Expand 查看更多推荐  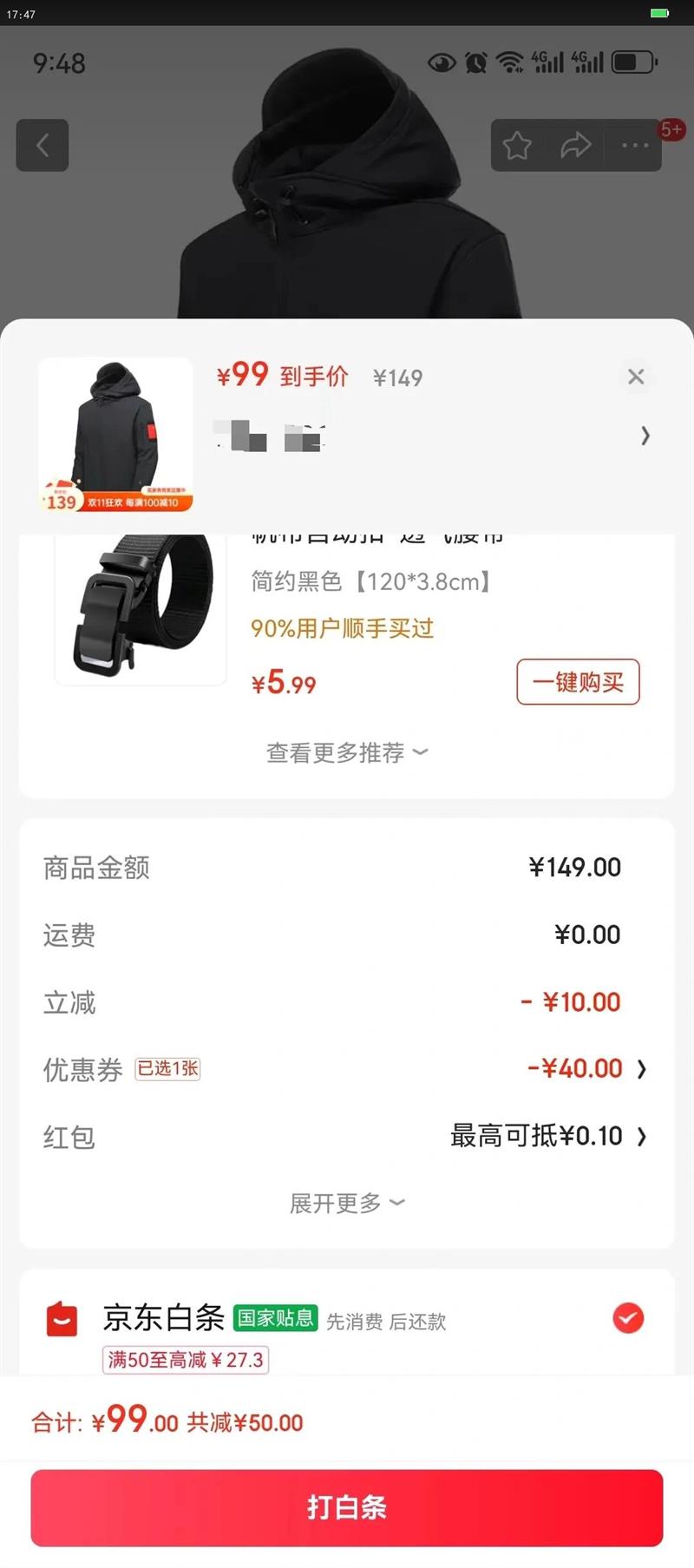tap(347, 752)
